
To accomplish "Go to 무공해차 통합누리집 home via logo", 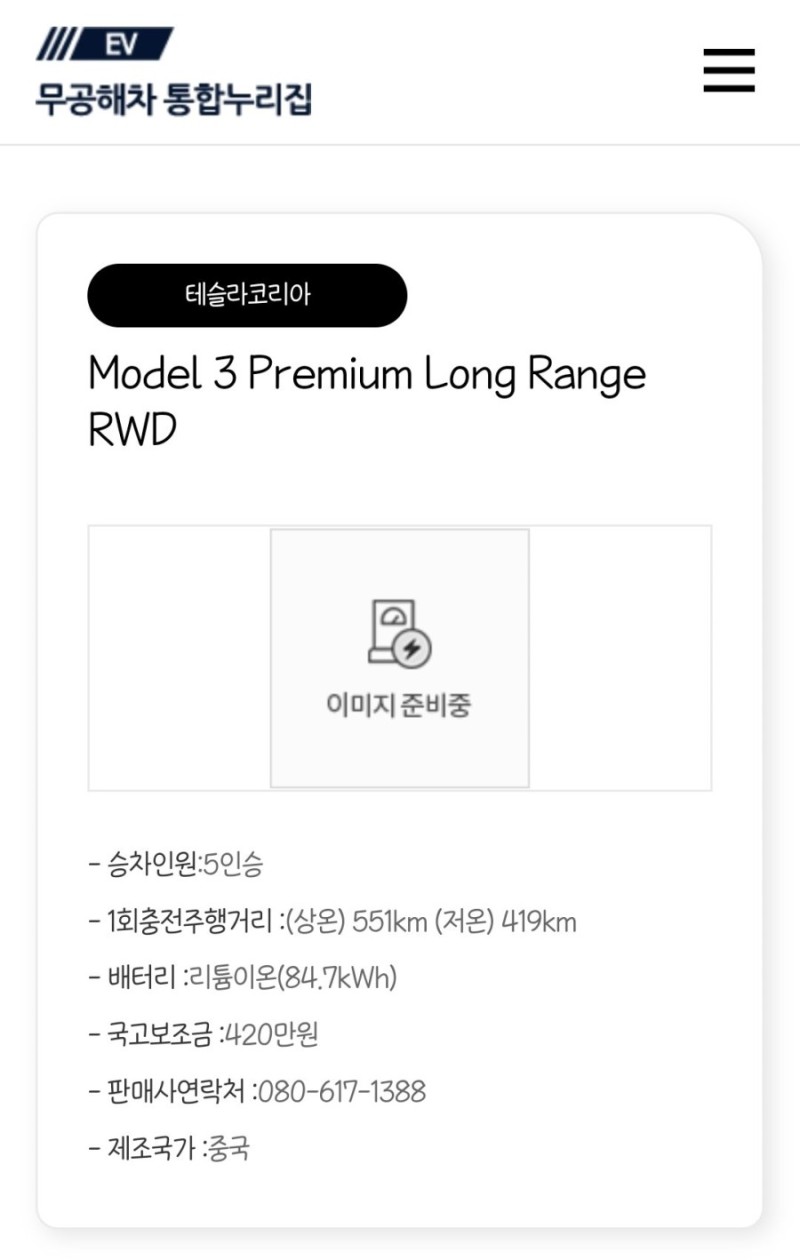I will click(173, 73).
